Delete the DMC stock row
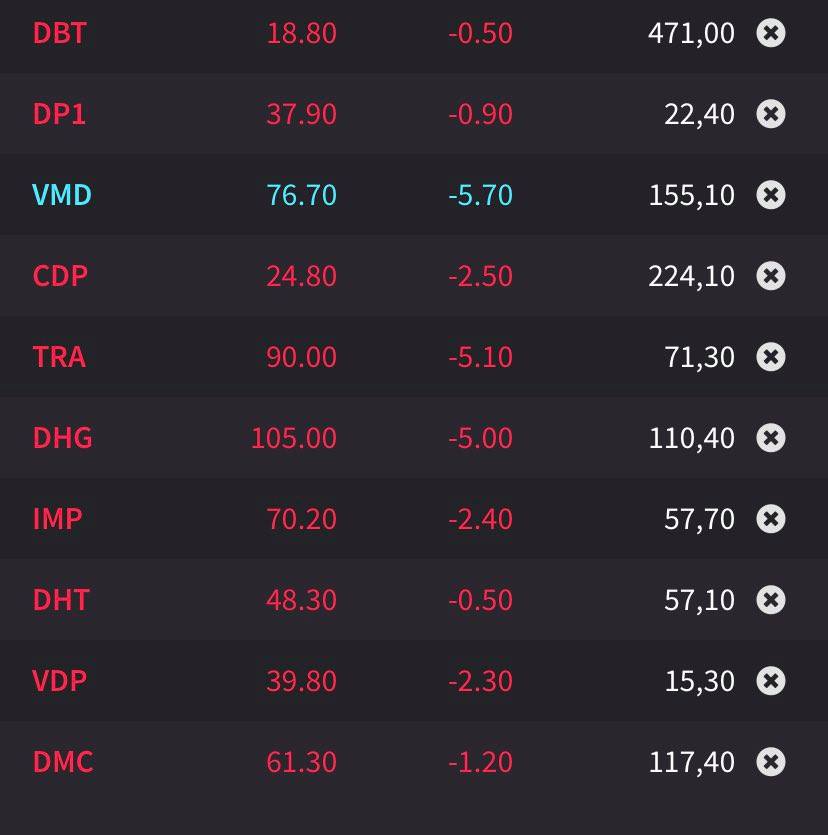The image size is (828, 835). [770, 762]
